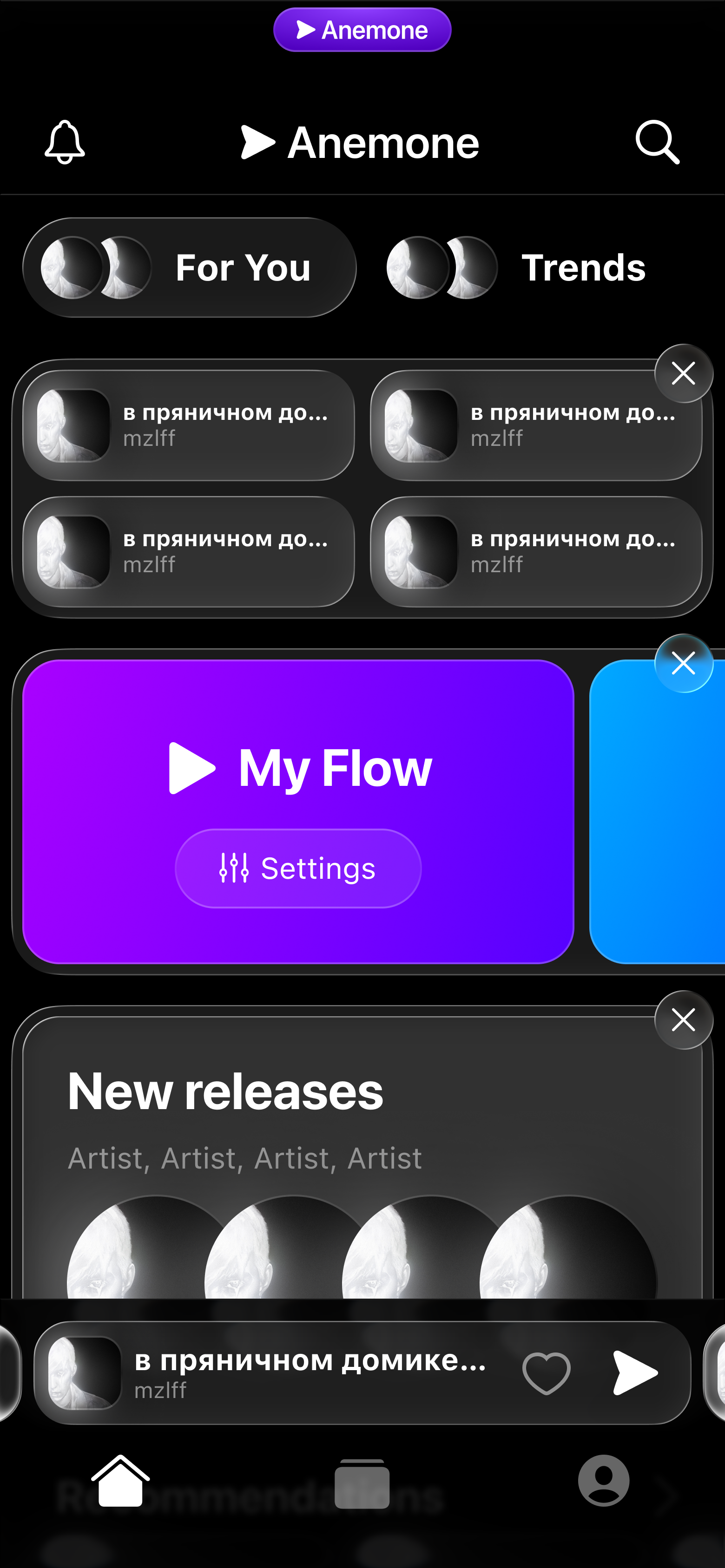Like the current track in mini player

[x=546, y=1373]
